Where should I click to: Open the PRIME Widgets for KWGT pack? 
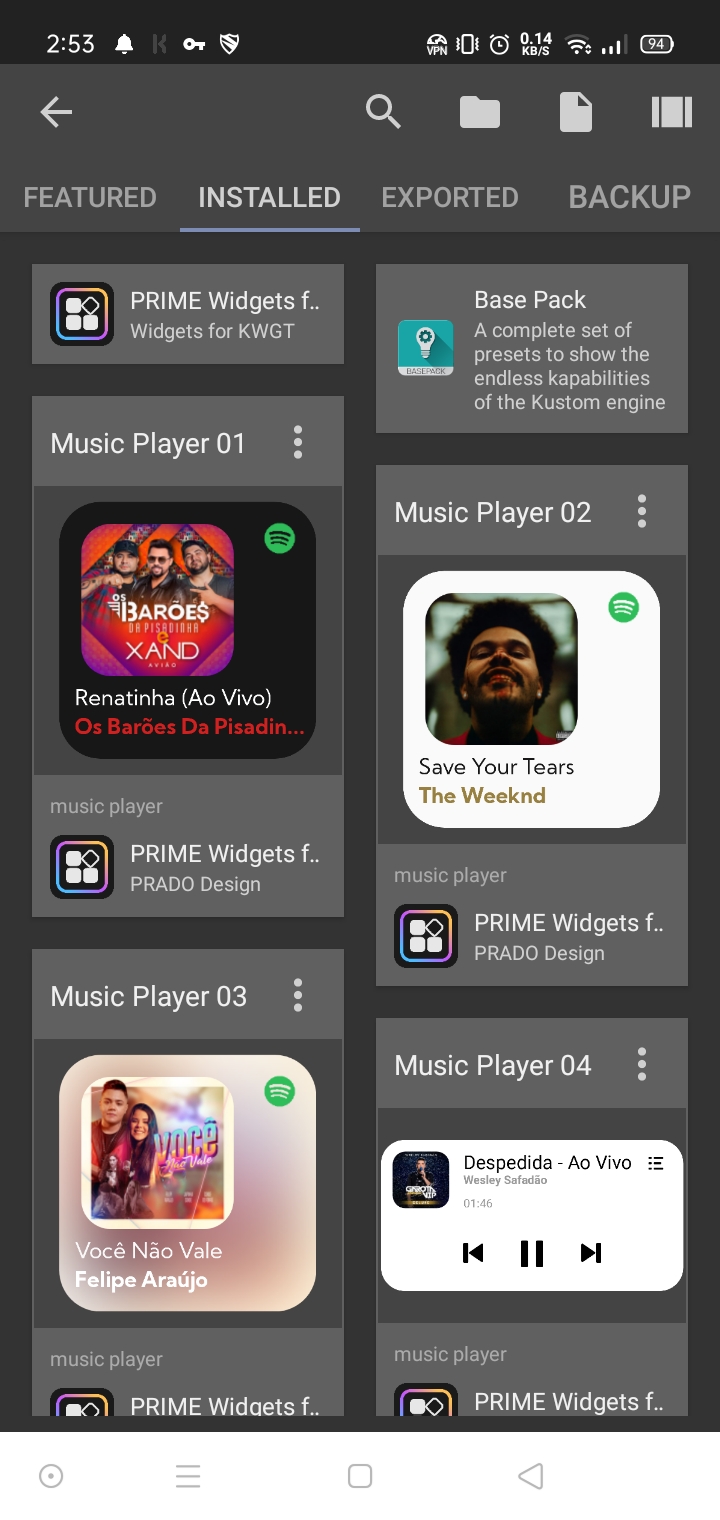tap(188, 314)
